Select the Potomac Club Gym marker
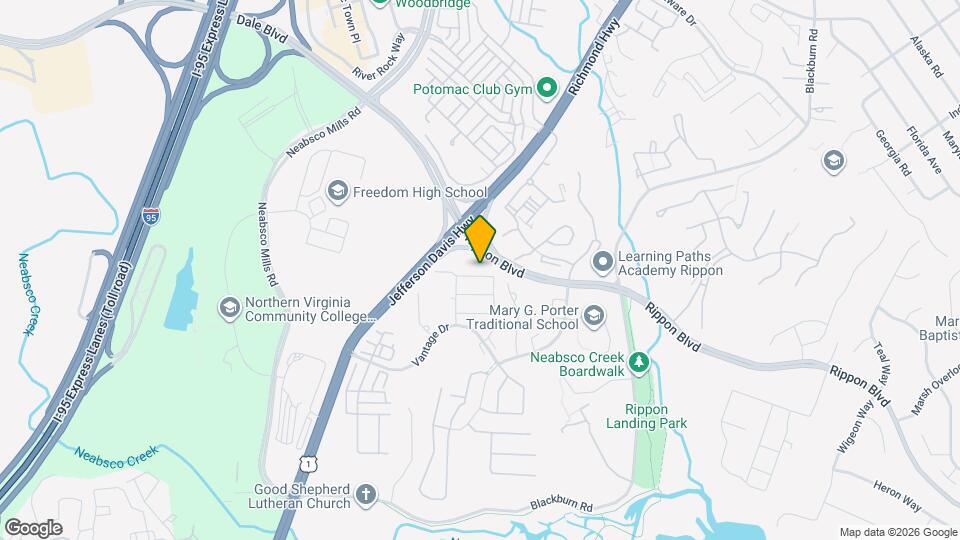The height and width of the screenshot is (540, 960). click(x=547, y=90)
